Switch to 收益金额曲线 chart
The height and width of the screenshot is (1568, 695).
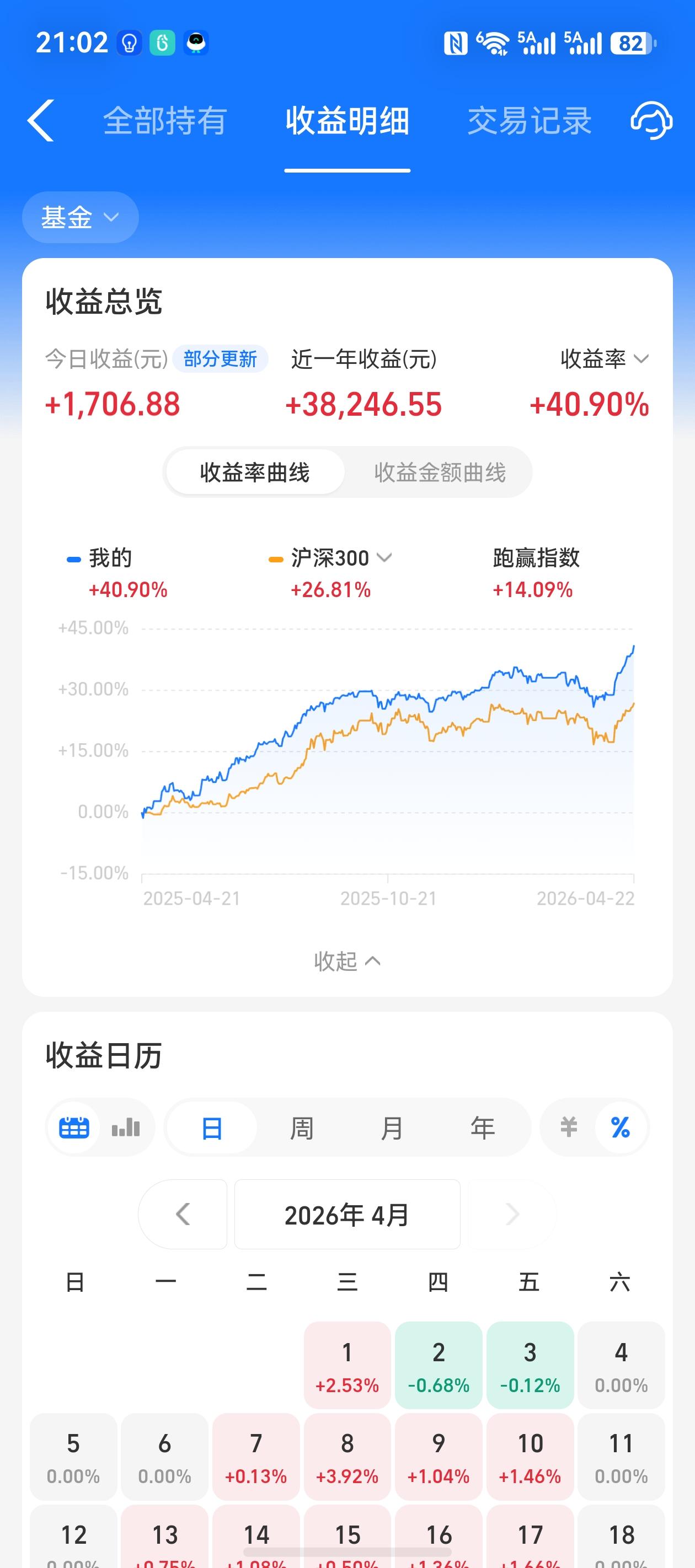tap(439, 472)
